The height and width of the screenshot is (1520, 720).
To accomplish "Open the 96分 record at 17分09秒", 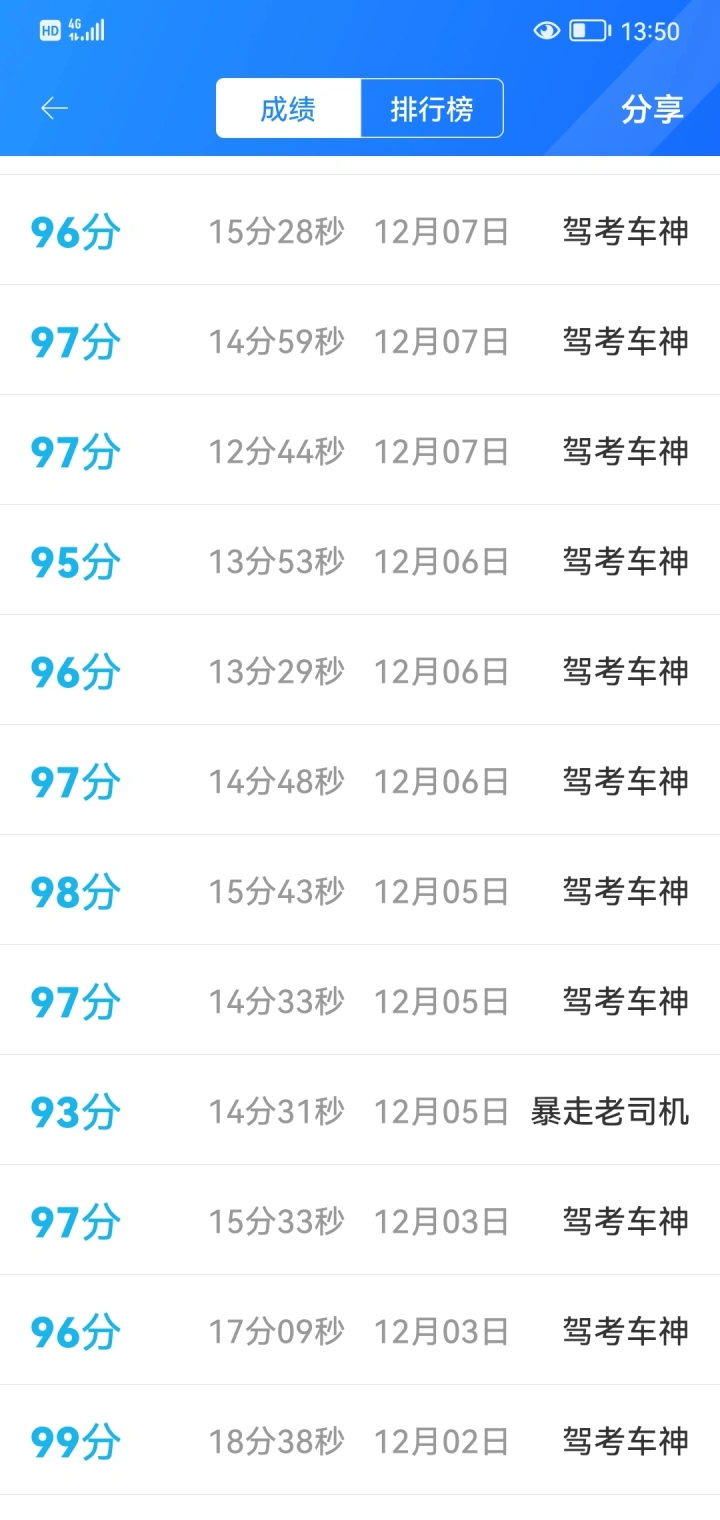I will click(x=360, y=1330).
